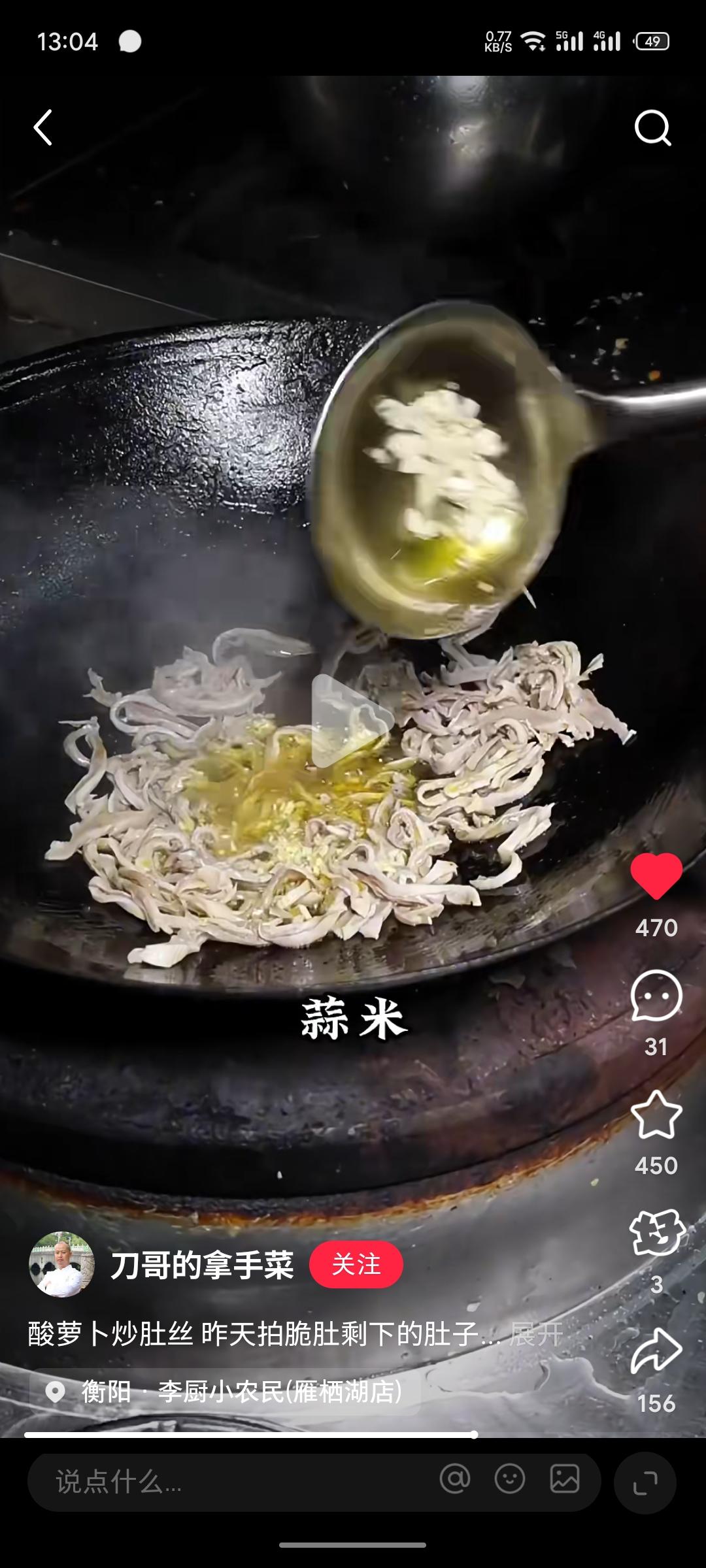Share the video via the arrow icon
Image resolution: width=706 pixels, height=1568 pixels.
[x=656, y=1352]
